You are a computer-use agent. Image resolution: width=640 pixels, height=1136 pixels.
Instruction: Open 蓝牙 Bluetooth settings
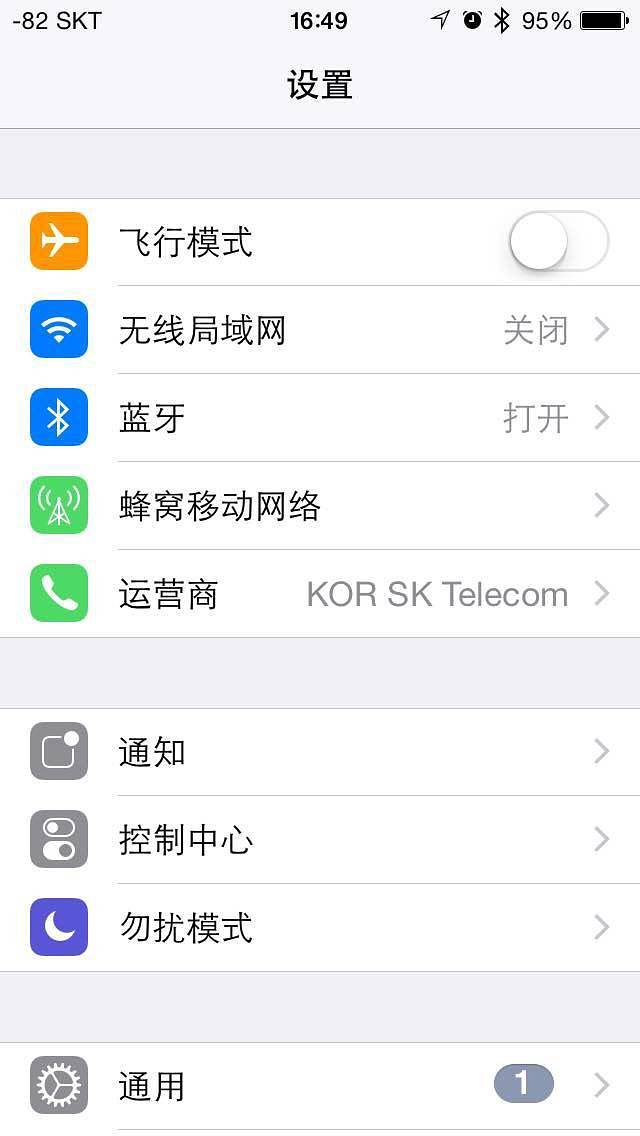(x=320, y=418)
